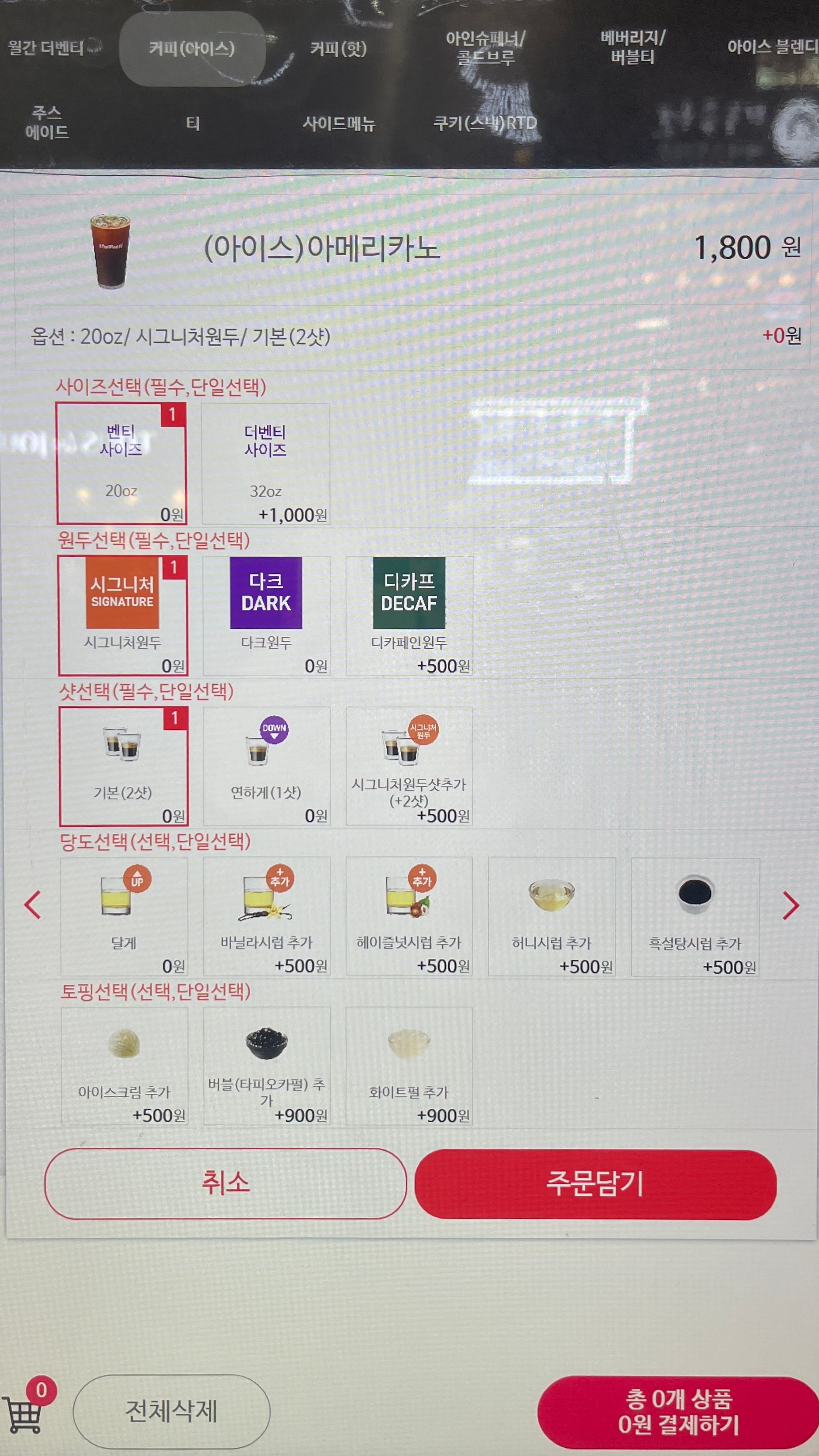Add 바닐라시럽 추가 option
The image size is (819, 1456).
click(x=266, y=916)
